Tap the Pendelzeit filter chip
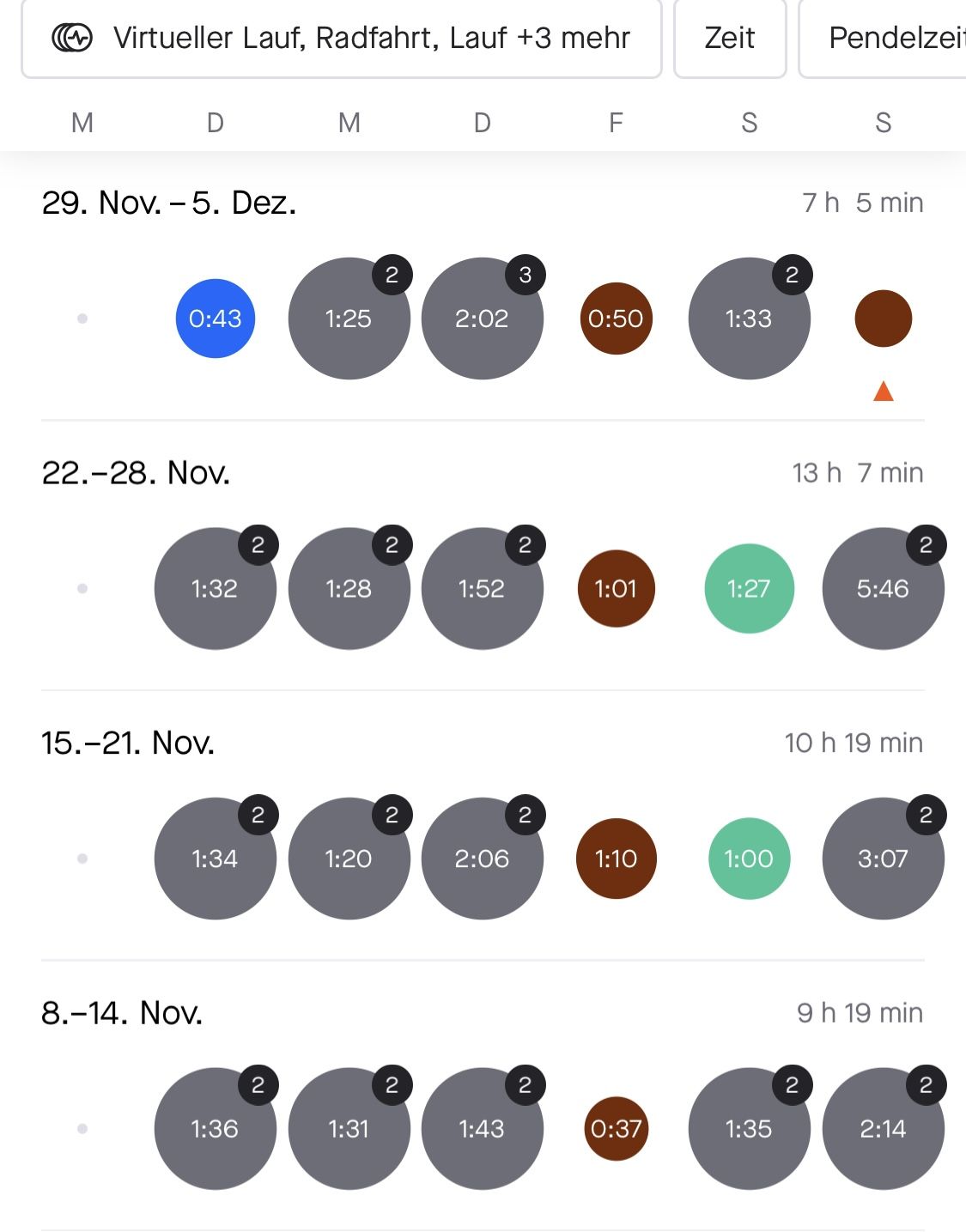Image resolution: width=966 pixels, height=1232 pixels. 893,39
